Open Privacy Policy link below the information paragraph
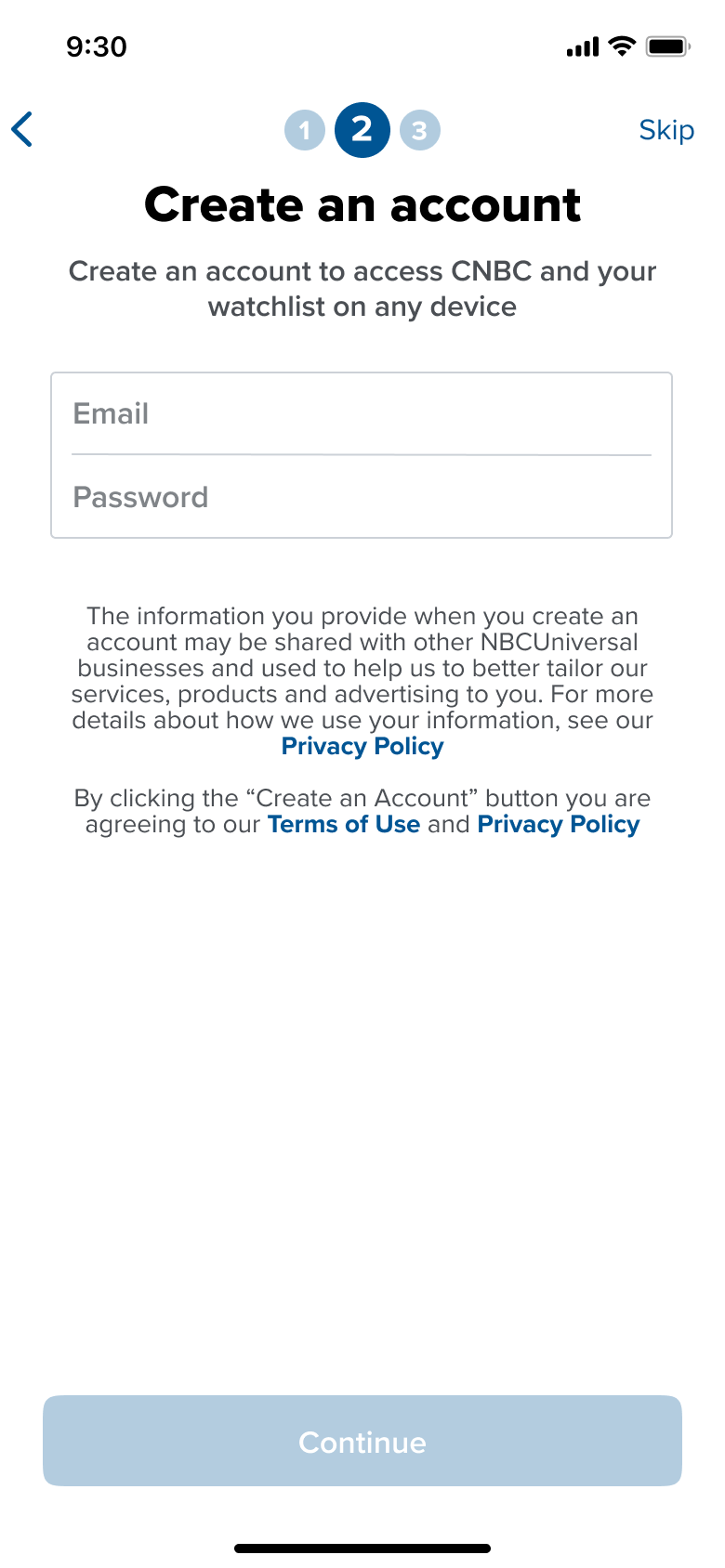The image size is (725, 1568). click(362, 747)
